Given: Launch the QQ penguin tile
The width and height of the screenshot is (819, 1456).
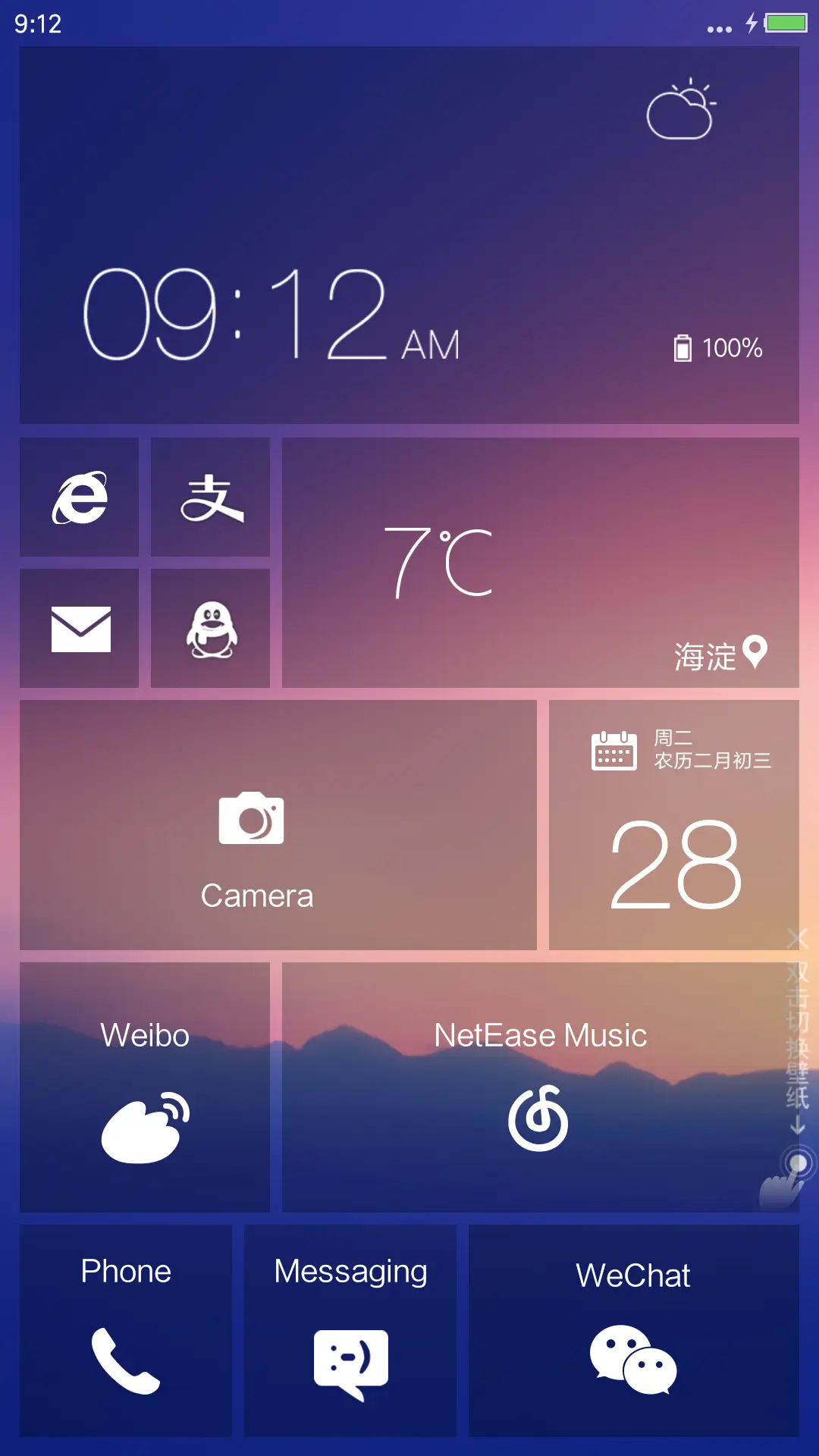Looking at the screenshot, I should 211,629.
